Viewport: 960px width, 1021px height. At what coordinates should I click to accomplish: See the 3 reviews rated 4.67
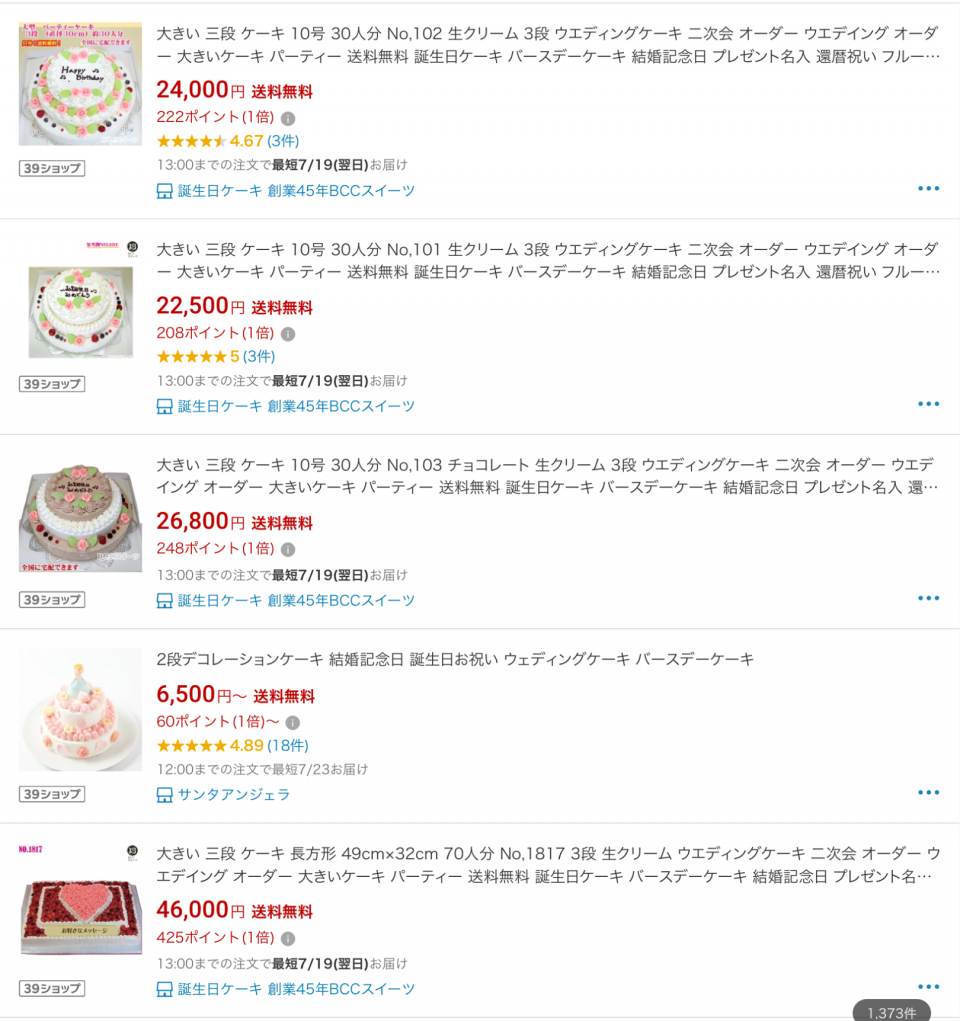(283, 140)
